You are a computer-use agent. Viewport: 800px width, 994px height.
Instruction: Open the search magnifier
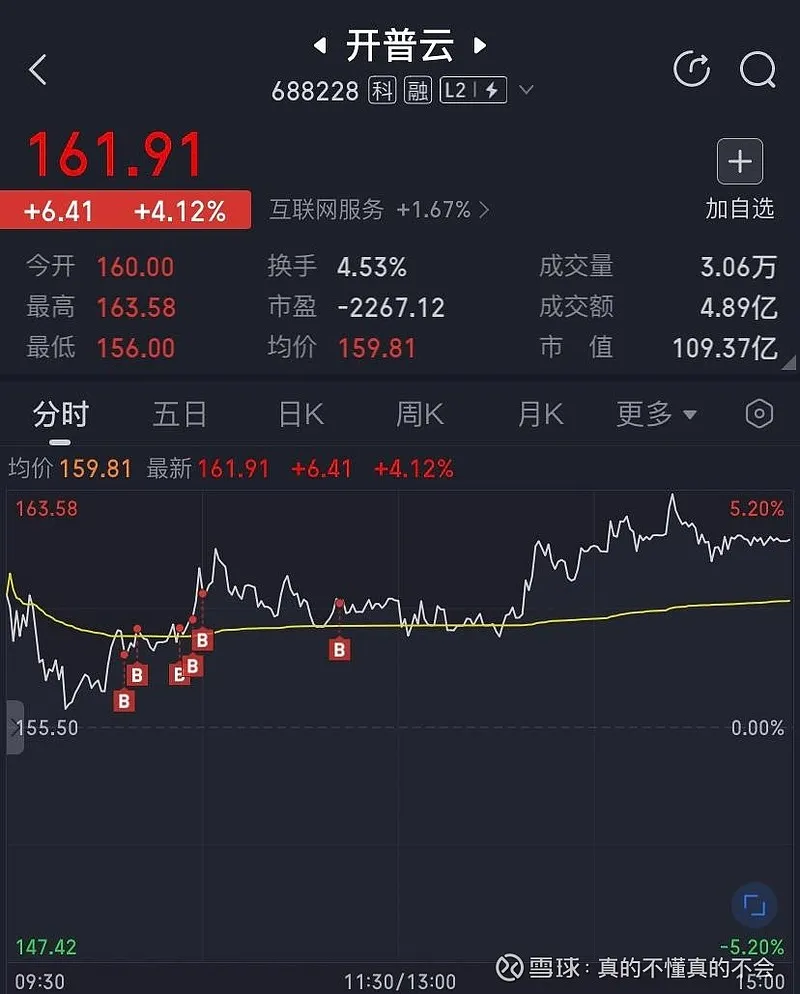click(x=757, y=69)
